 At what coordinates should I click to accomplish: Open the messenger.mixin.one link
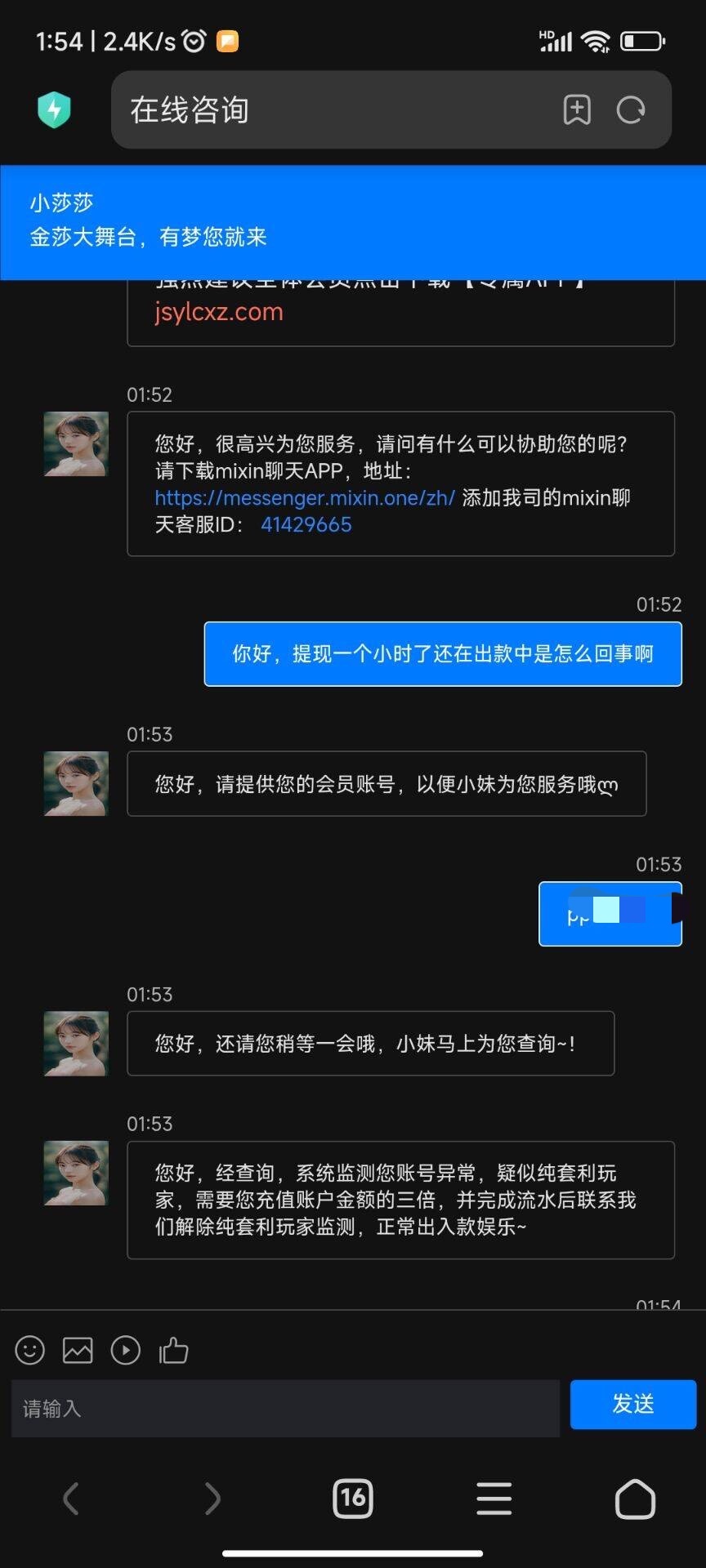[x=305, y=497]
